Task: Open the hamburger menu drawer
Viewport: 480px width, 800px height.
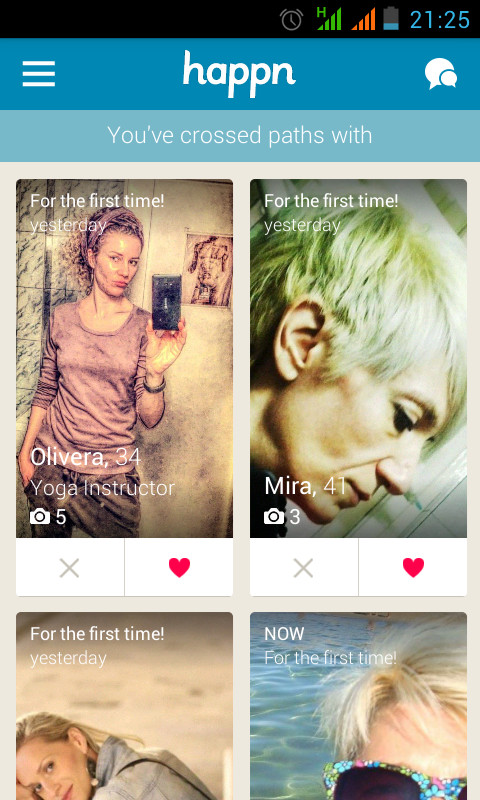Action: (39, 74)
